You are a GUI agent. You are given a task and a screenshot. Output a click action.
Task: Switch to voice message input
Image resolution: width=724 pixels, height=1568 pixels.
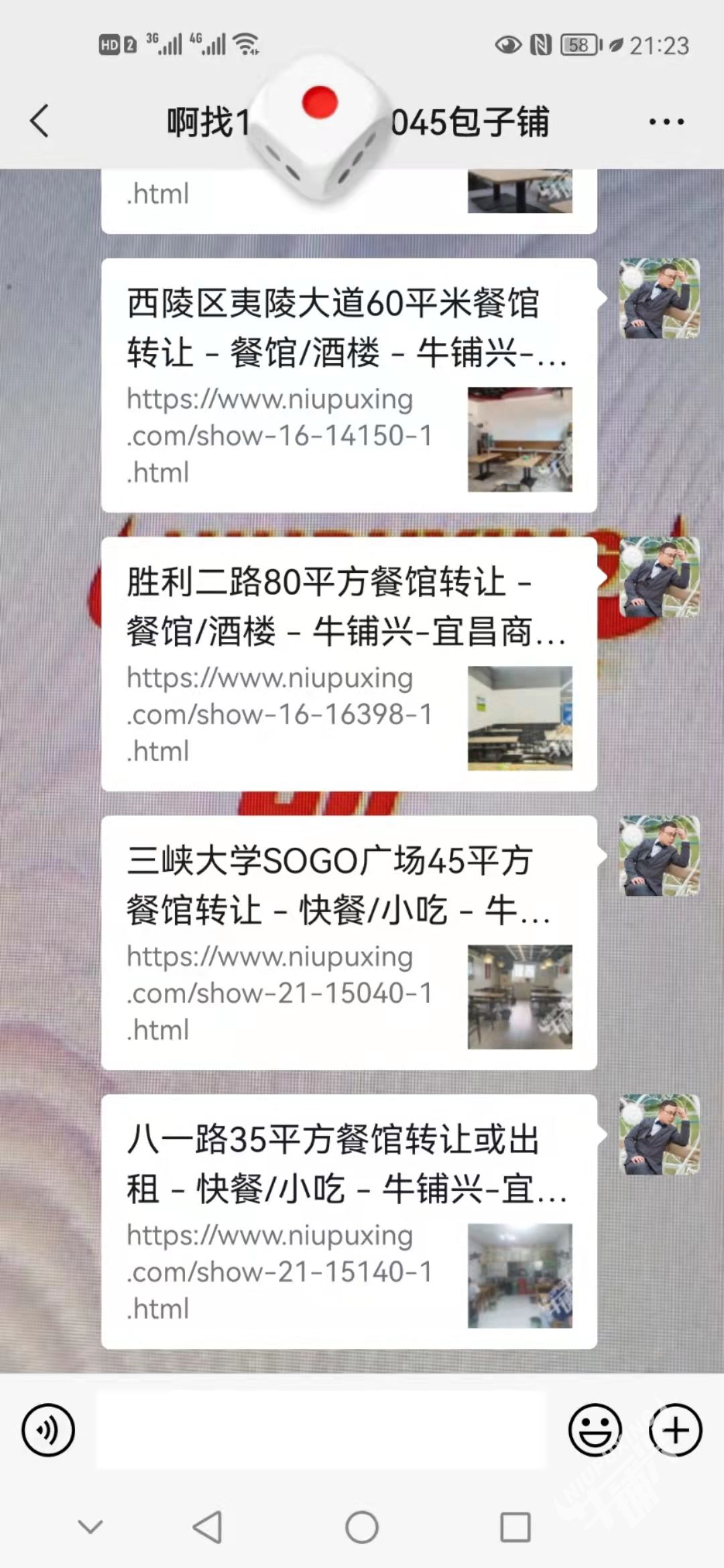coord(48,1430)
